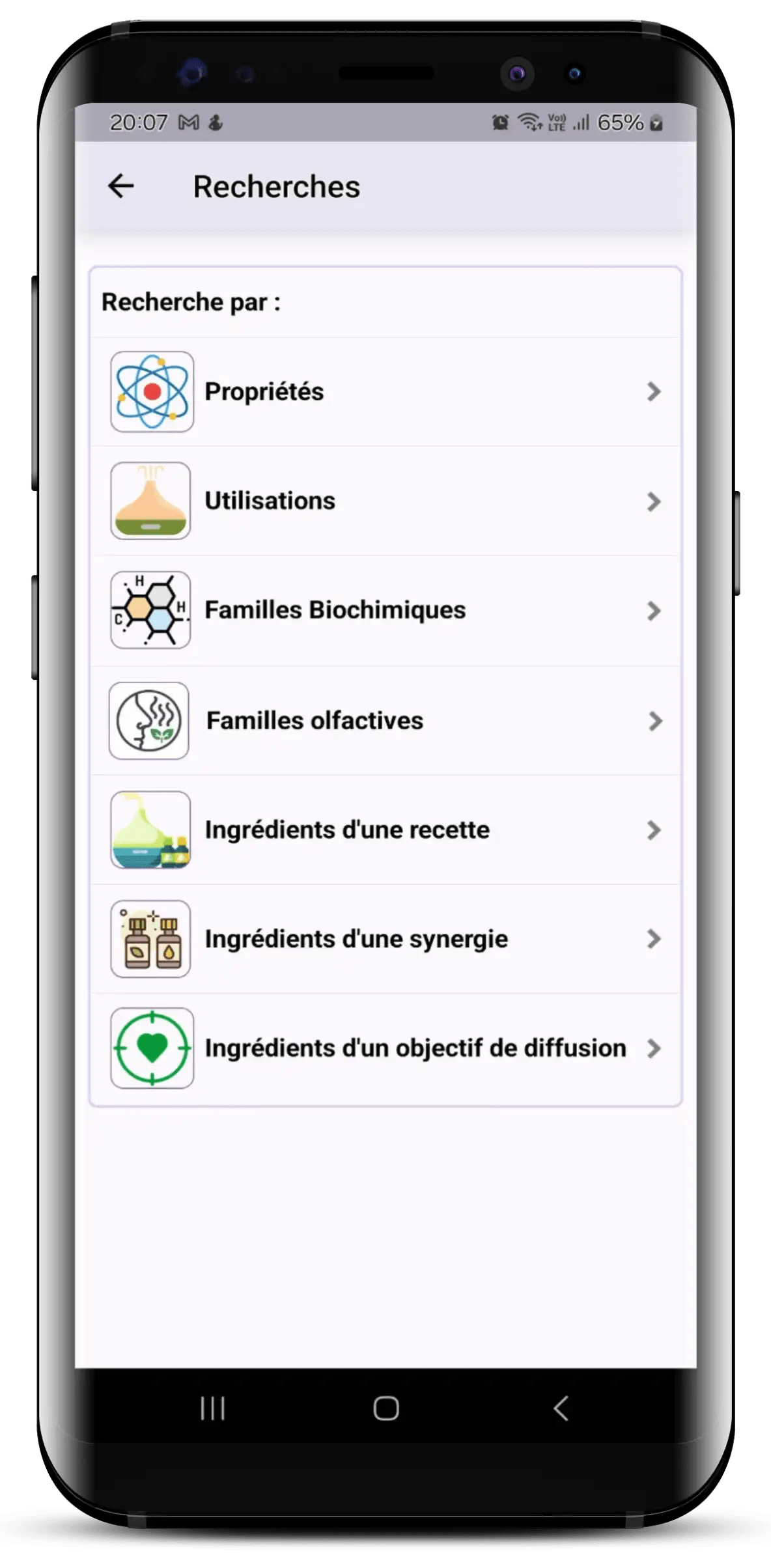Image resolution: width=771 pixels, height=1568 pixels.
Task: Open search by Propriétés
Action: point(385,392)
